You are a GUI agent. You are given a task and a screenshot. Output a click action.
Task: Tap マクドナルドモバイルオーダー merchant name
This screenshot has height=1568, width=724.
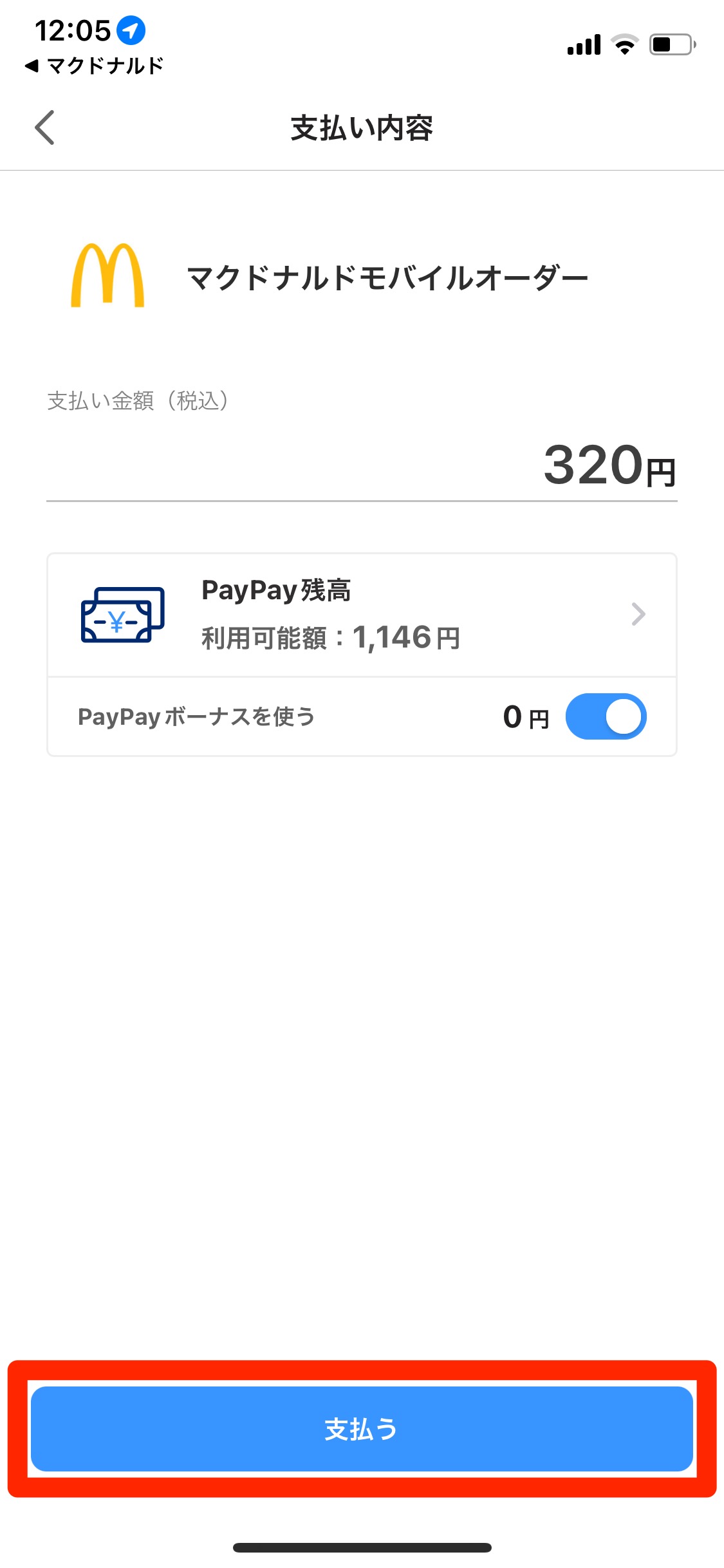[x=386, y=275]
